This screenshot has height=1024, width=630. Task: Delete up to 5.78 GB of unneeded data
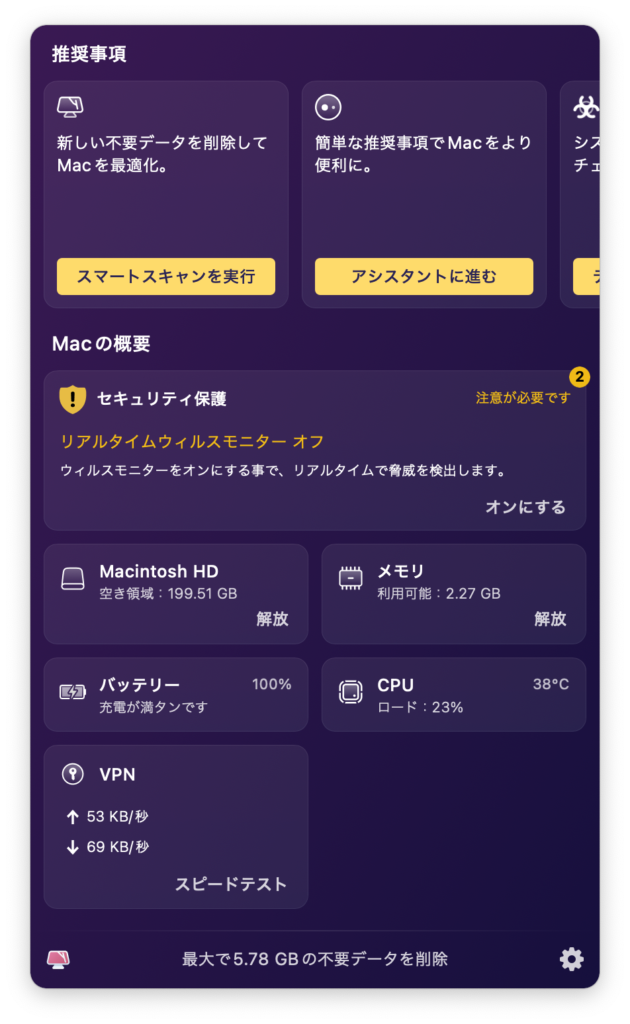(315, 959)
